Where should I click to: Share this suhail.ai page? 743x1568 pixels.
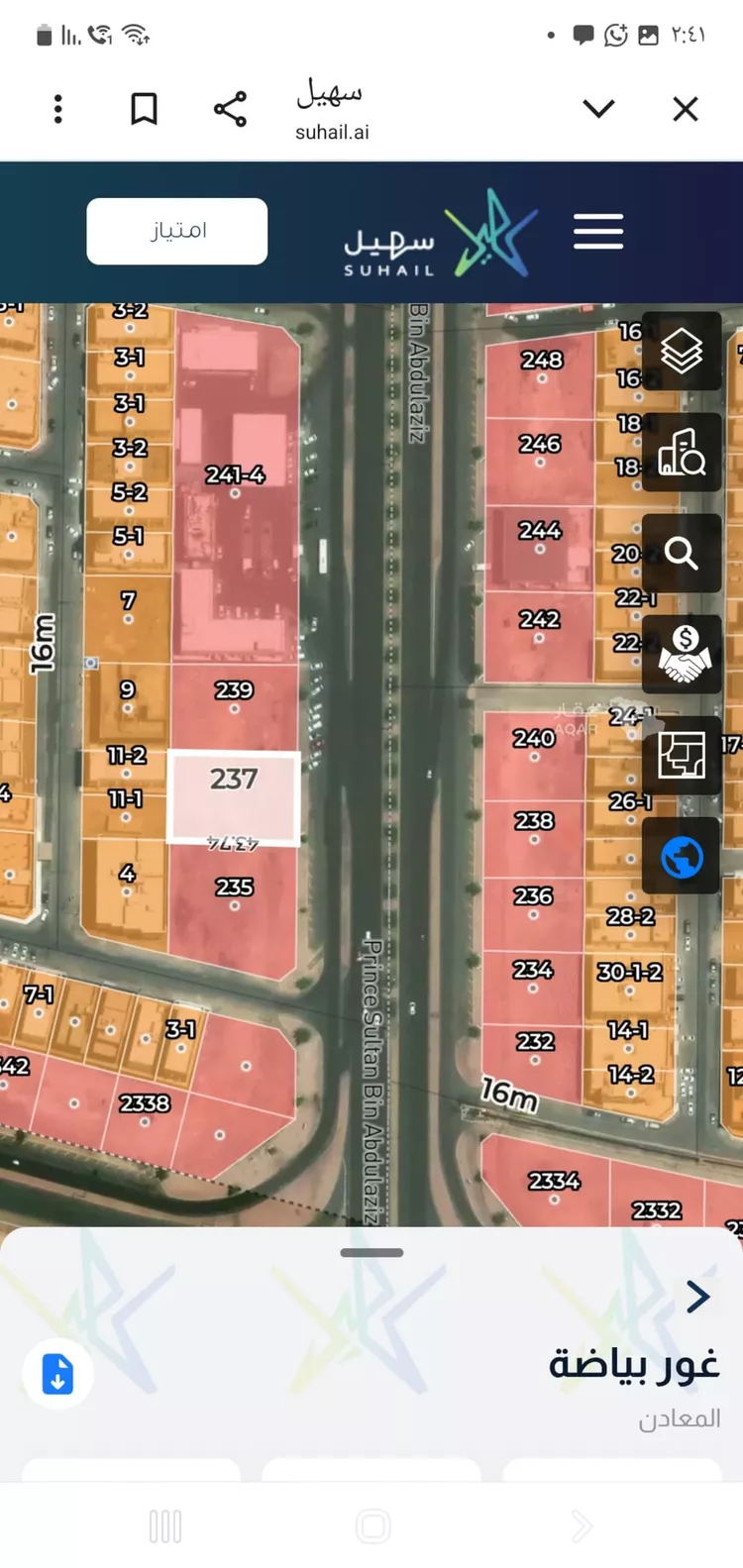pos(230,109)
